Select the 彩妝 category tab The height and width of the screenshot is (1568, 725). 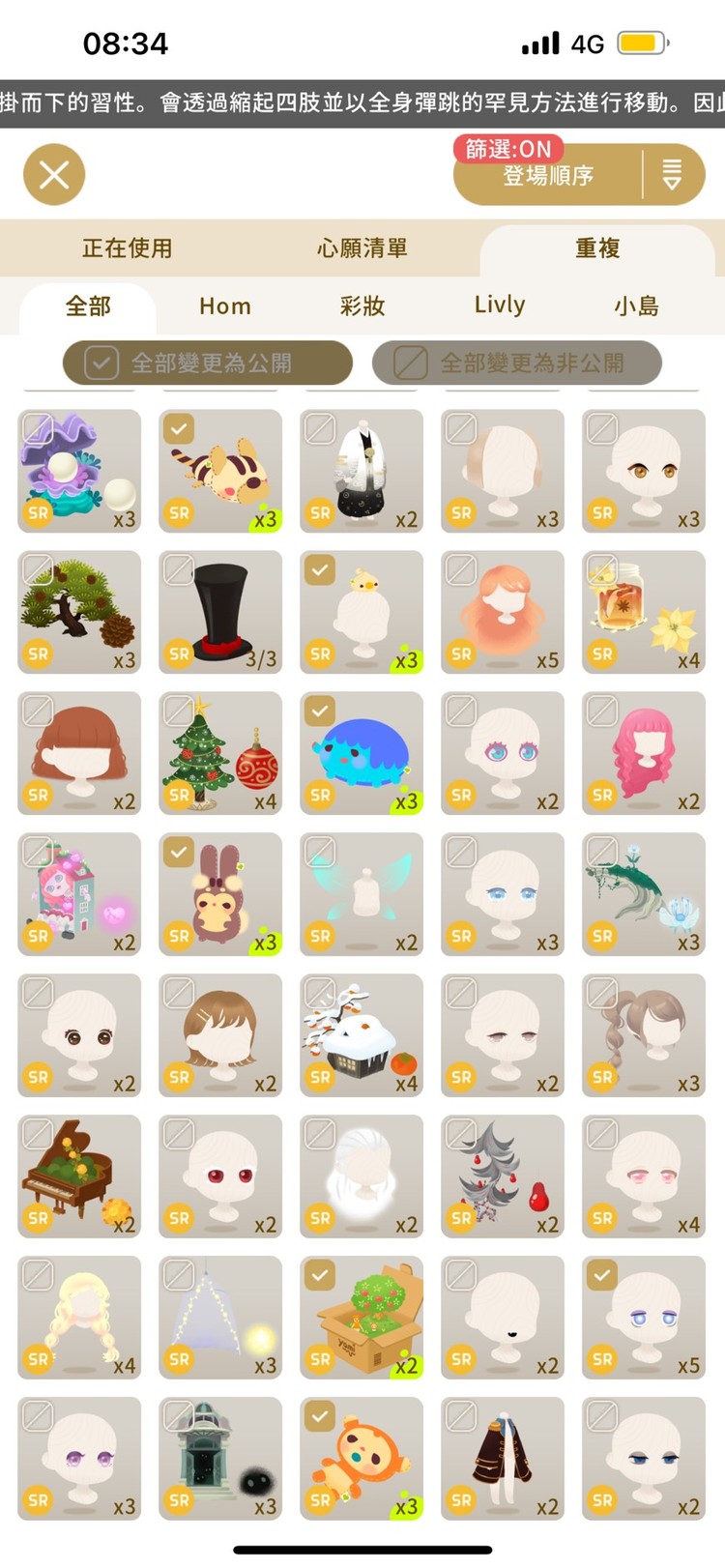(x=362, y=306)
